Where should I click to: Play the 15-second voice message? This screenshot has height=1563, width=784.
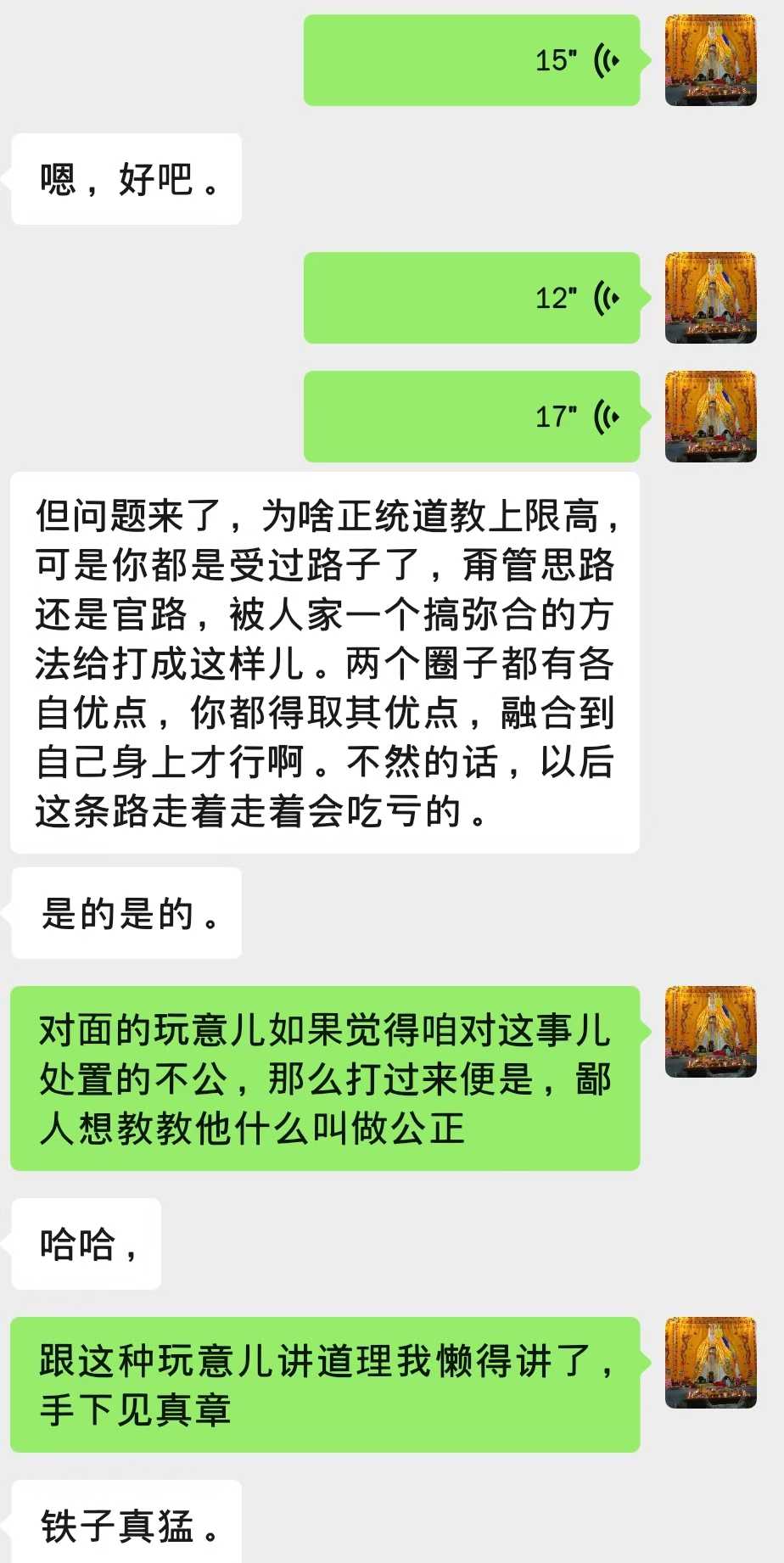pos(472,60)
